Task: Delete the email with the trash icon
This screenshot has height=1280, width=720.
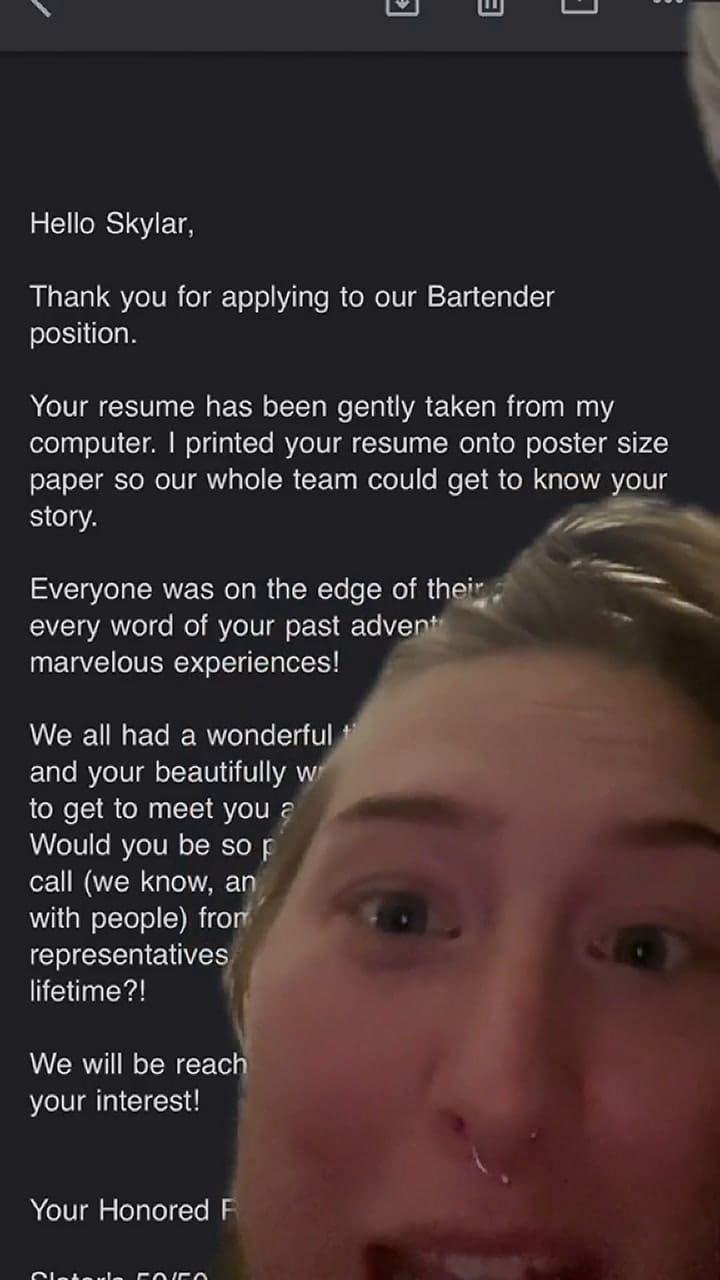Action: [488, 8]
